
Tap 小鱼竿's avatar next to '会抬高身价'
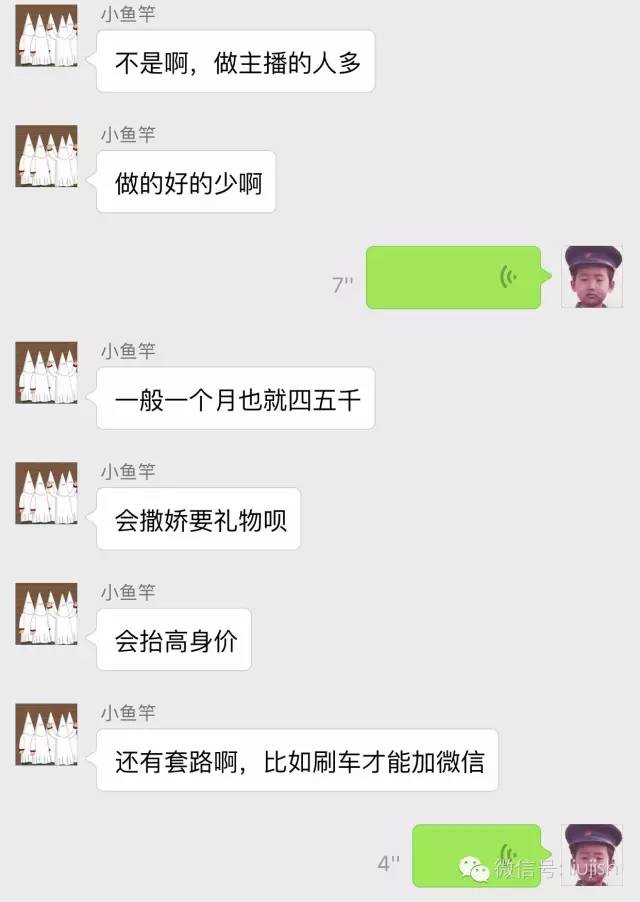46,614
